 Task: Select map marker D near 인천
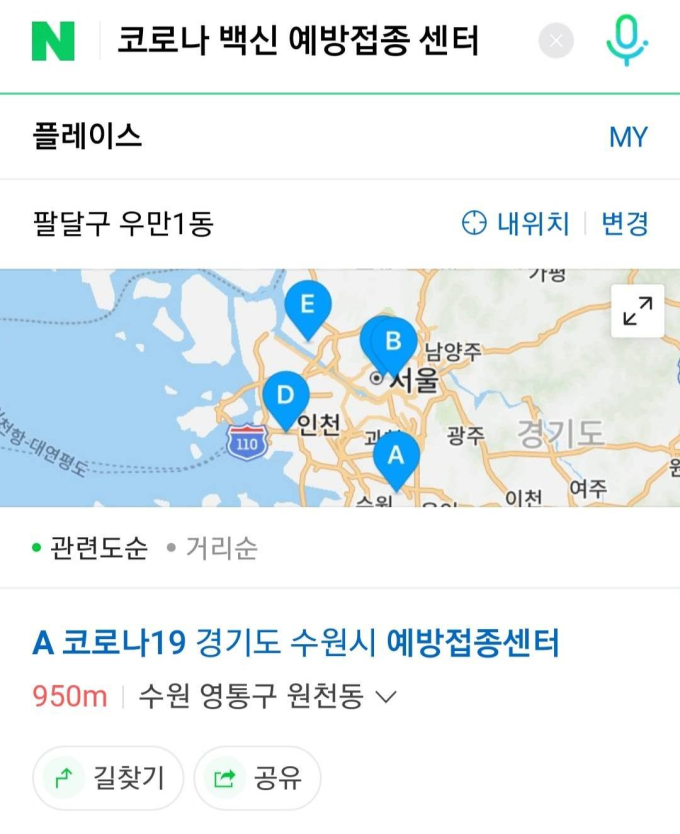pyautogui.click(x=285, y=397)
